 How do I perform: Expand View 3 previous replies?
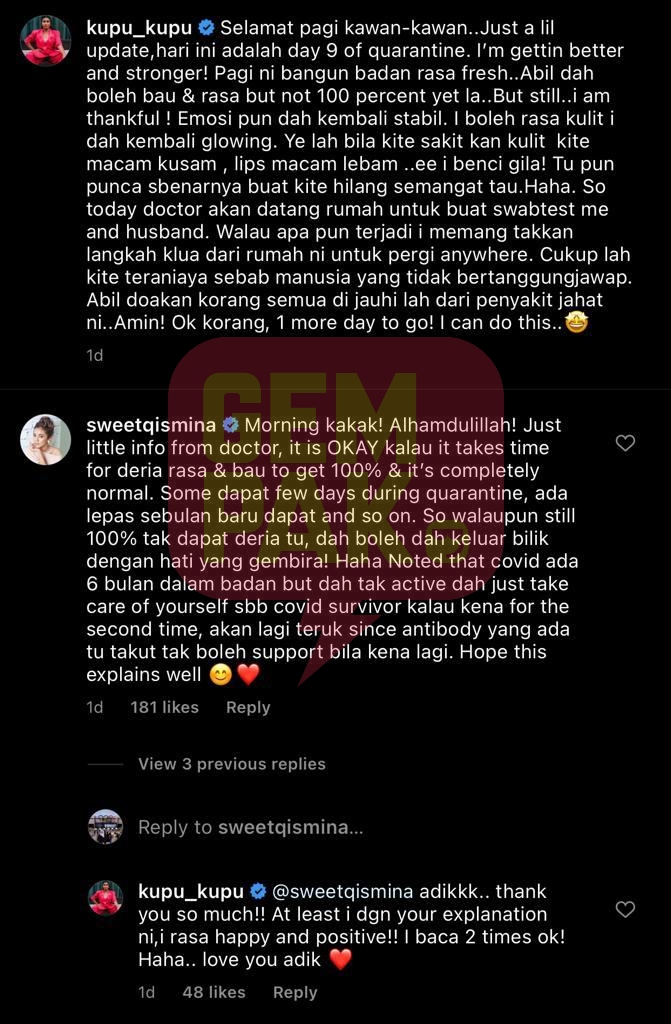click(231, 764)
